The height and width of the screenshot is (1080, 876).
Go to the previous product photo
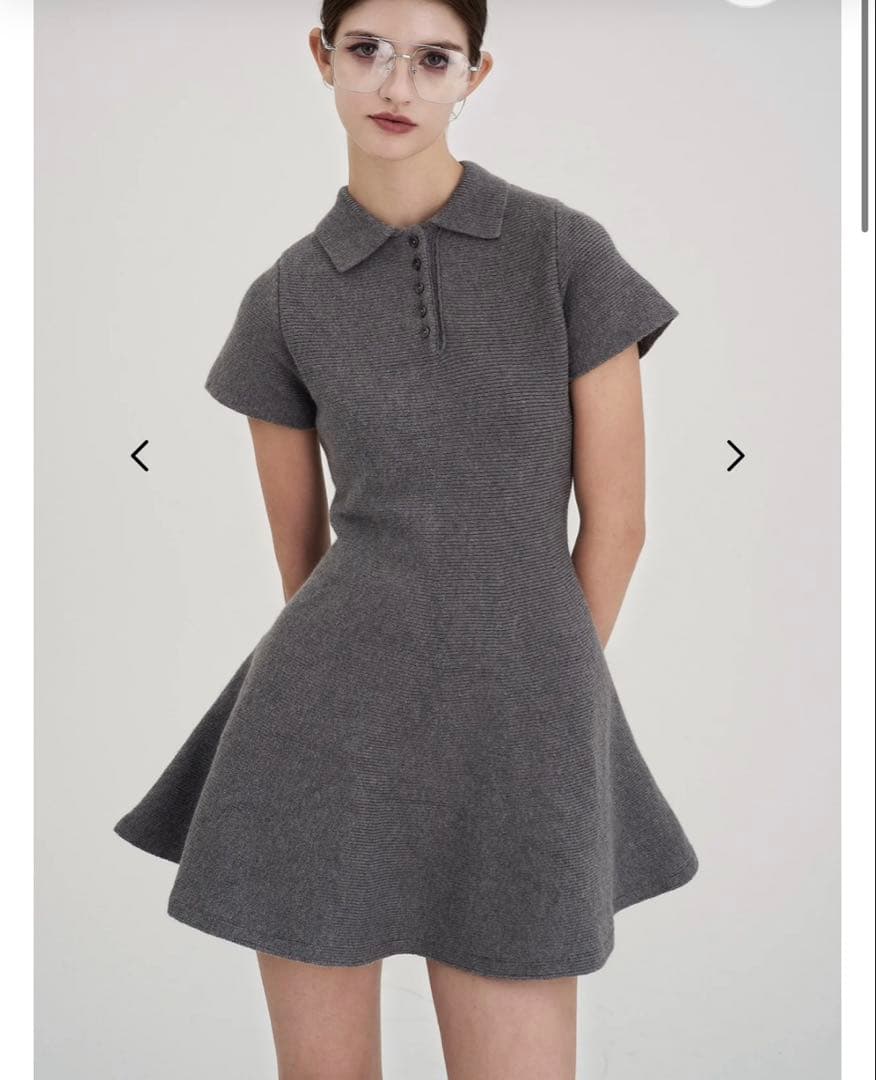tap(140, 456)
